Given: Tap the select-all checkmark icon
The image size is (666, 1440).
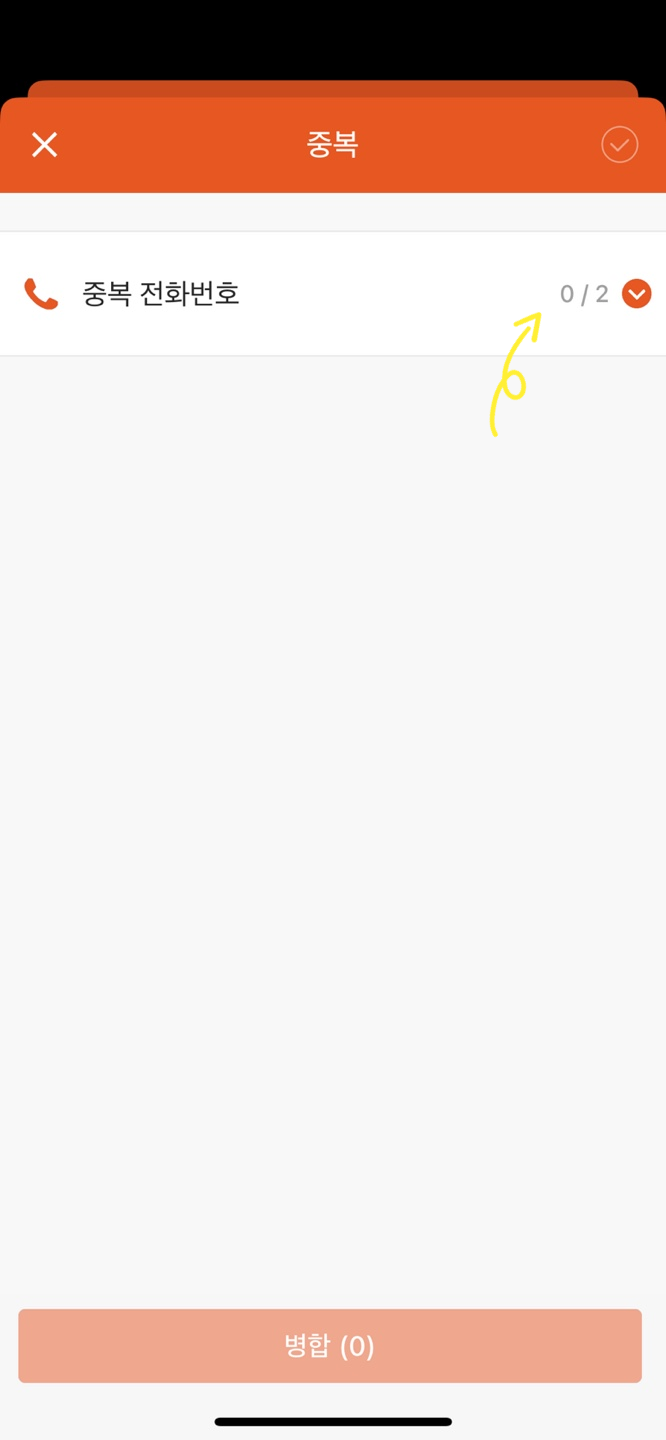Looking at the screenshot, I should [619, 145].
